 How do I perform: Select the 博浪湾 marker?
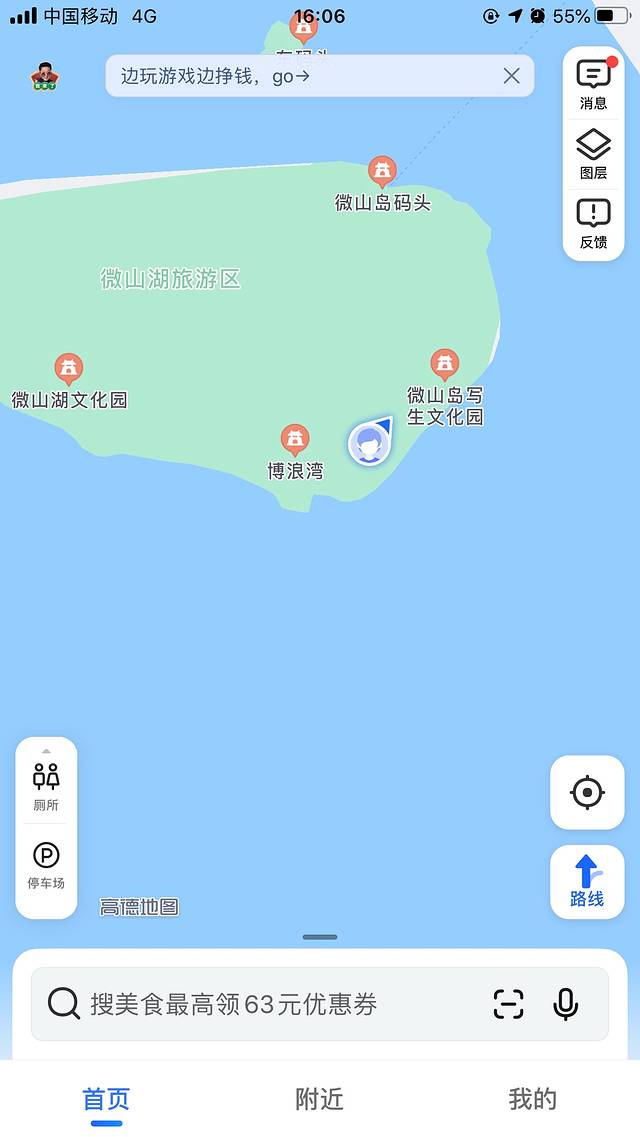click(294, 440)
